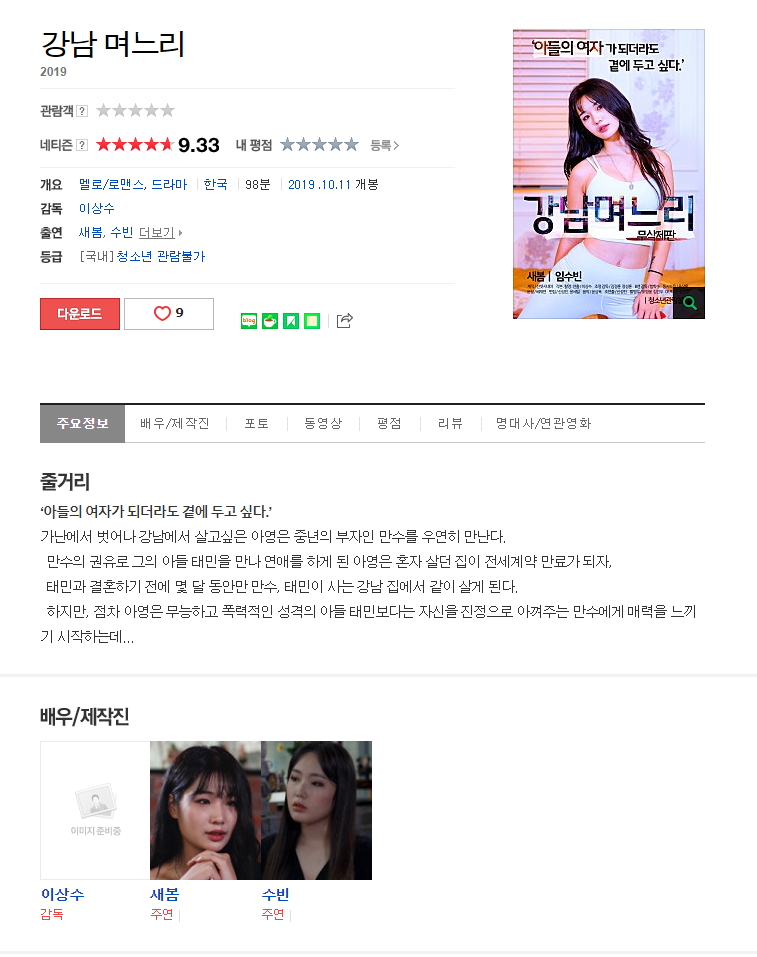Enlarge the movie poster with magnifier
The width and height of the screenshot is (757, 957).
pos(688,303)
